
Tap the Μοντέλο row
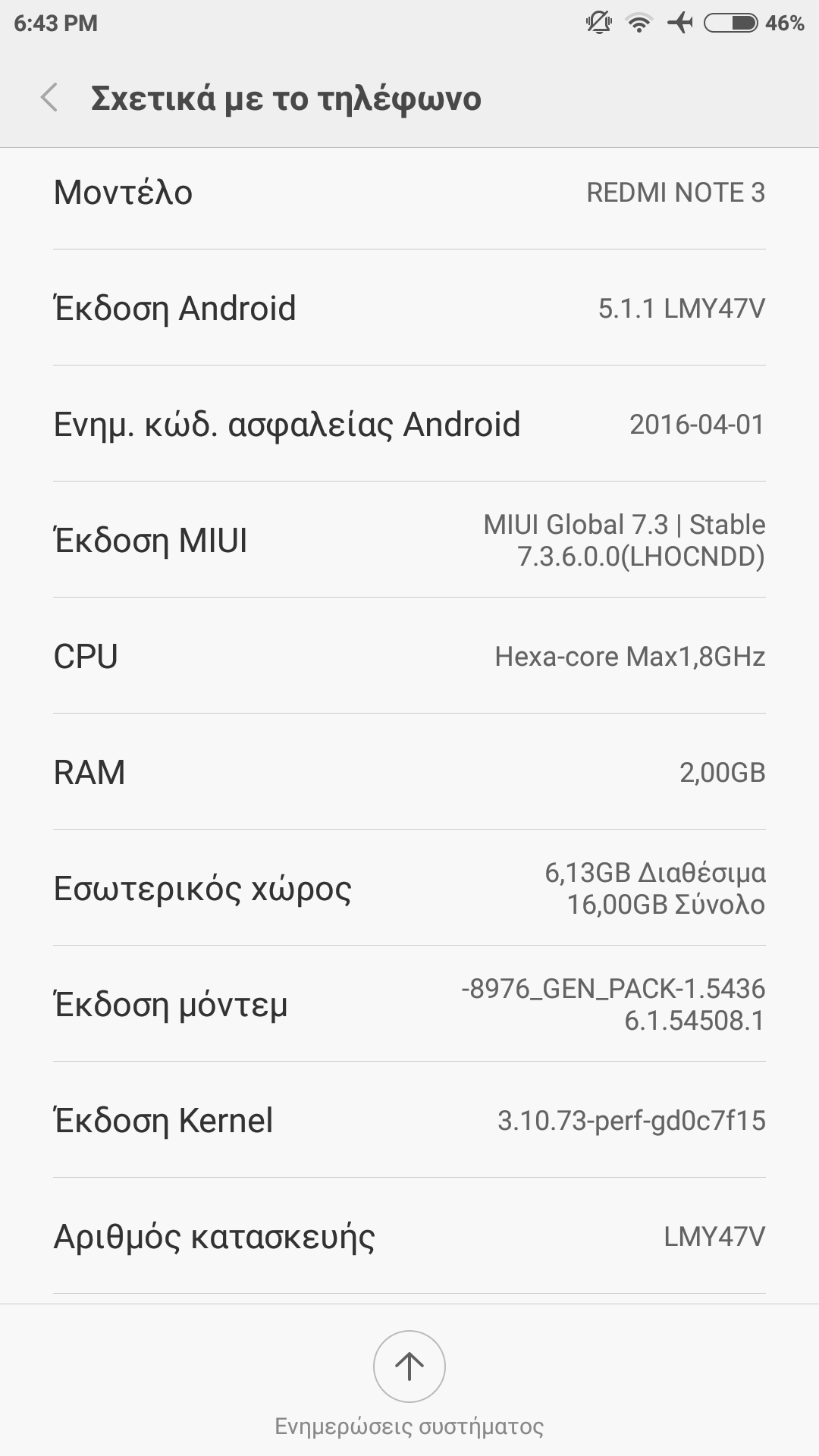pos(409,192)
